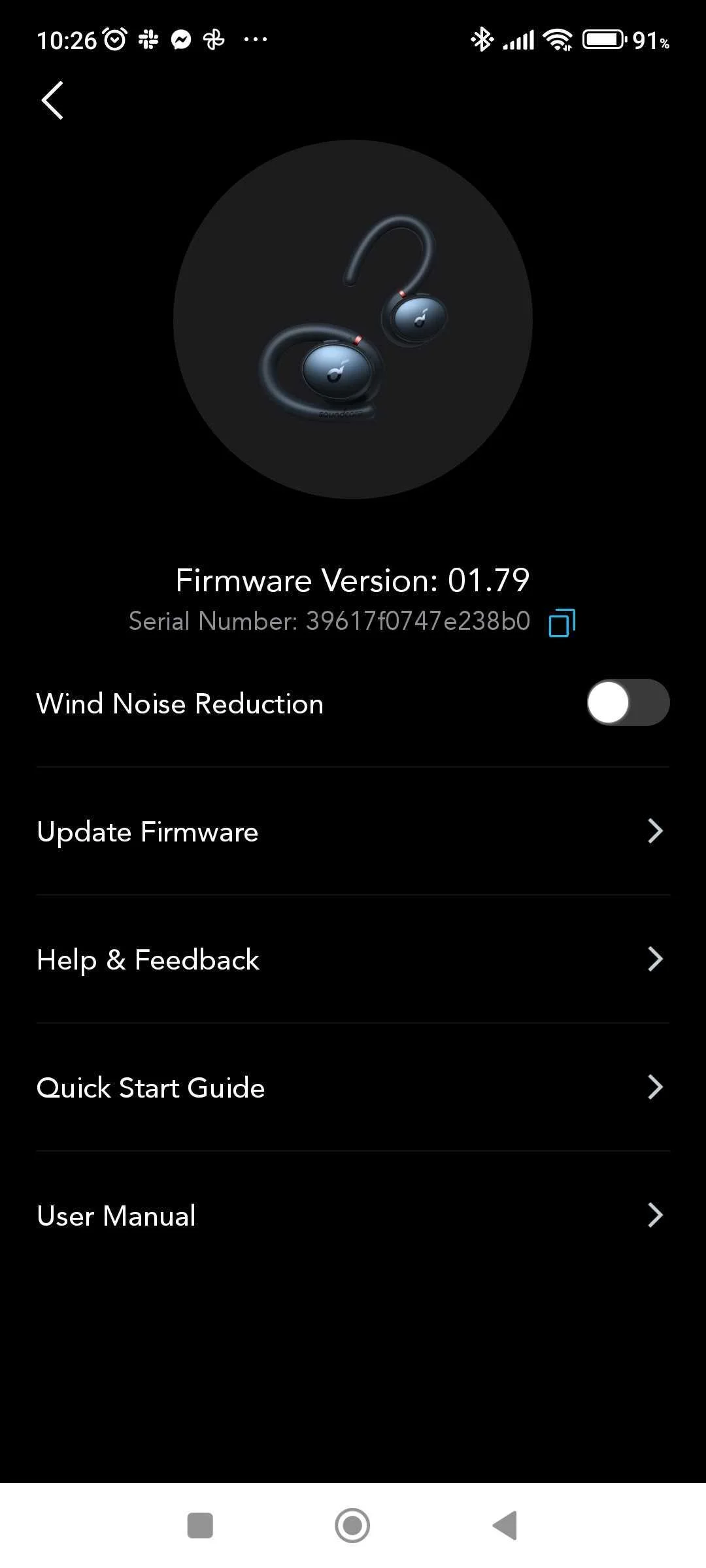Copy the serial number
706x1568 pixels.
tap(562, 622)
